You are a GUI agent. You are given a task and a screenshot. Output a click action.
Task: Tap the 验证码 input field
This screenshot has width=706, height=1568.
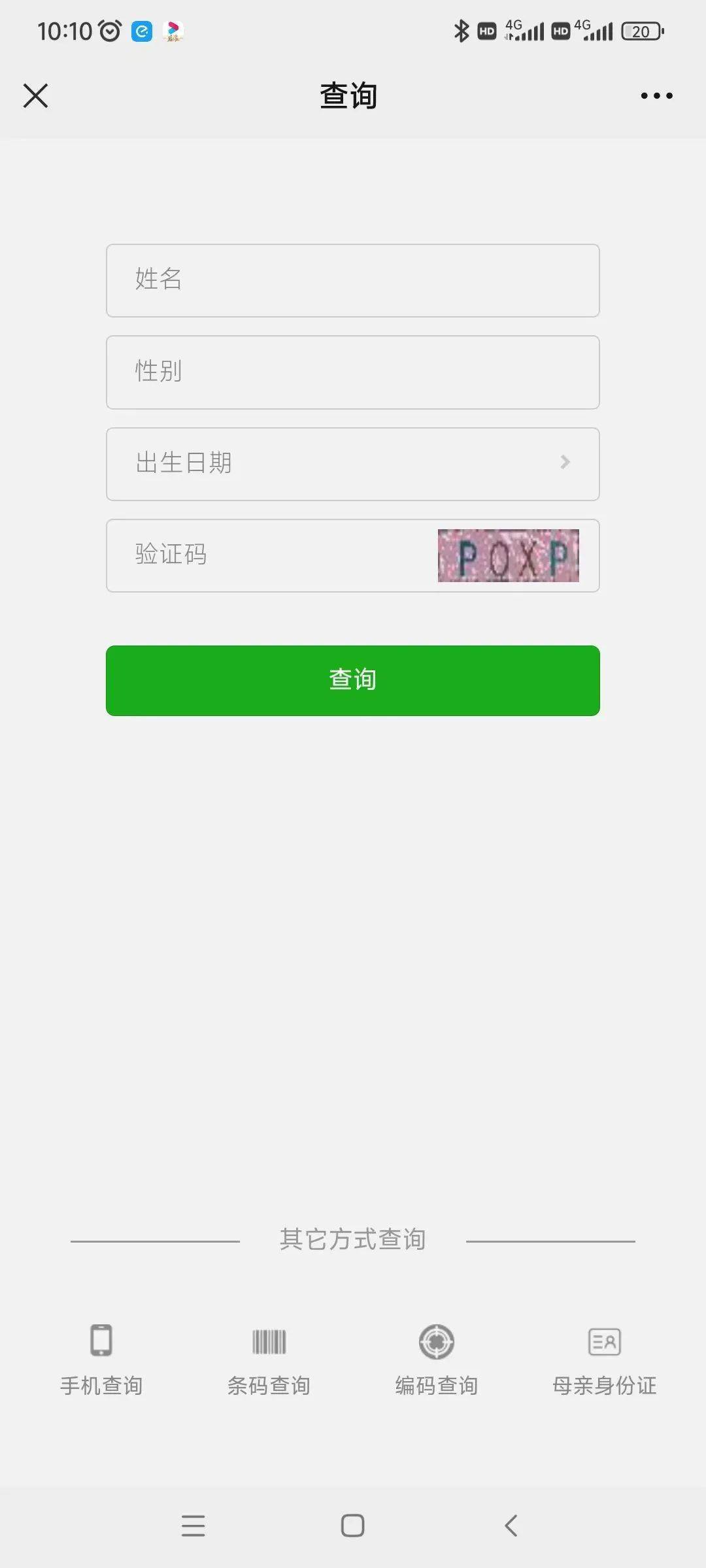(x=271, y=555)
